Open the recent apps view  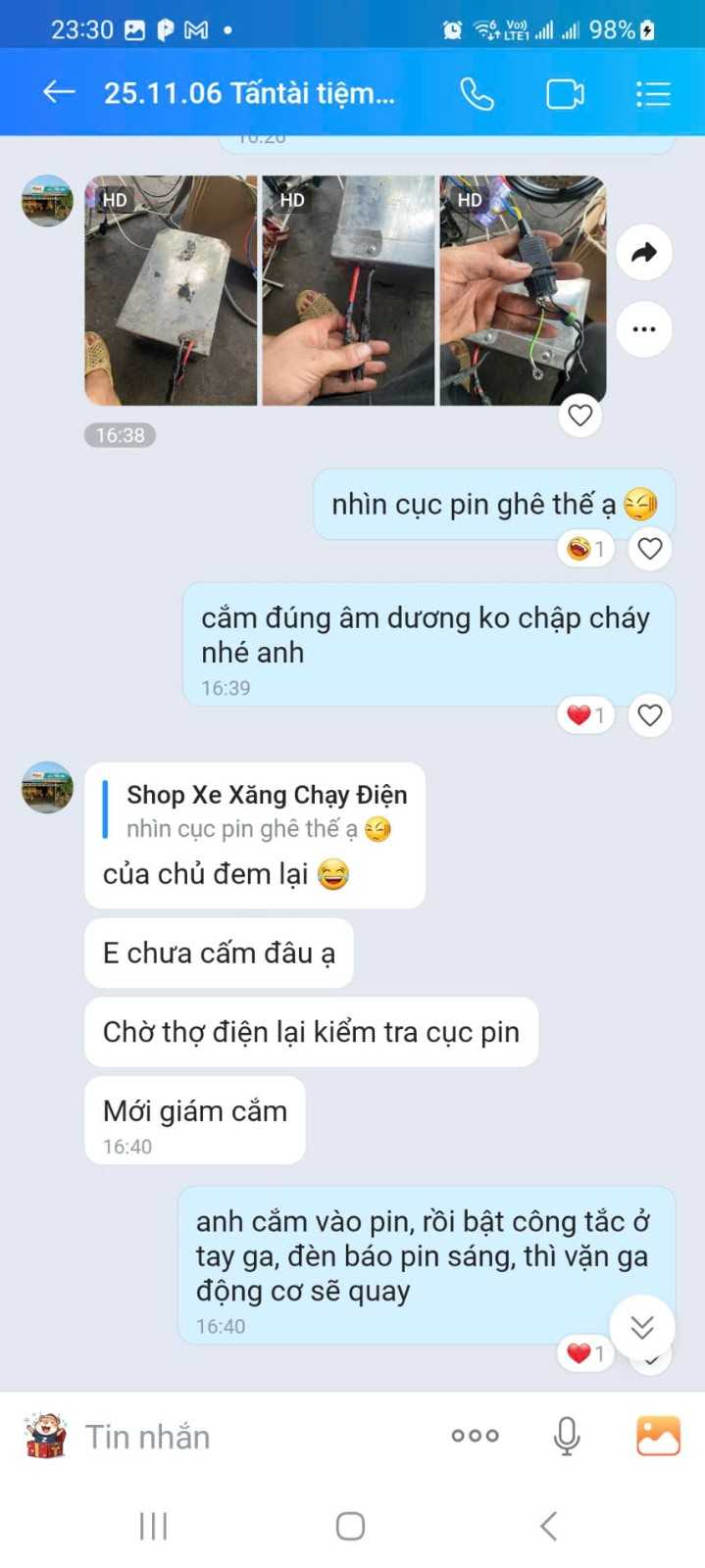[x=154, y=1526]
